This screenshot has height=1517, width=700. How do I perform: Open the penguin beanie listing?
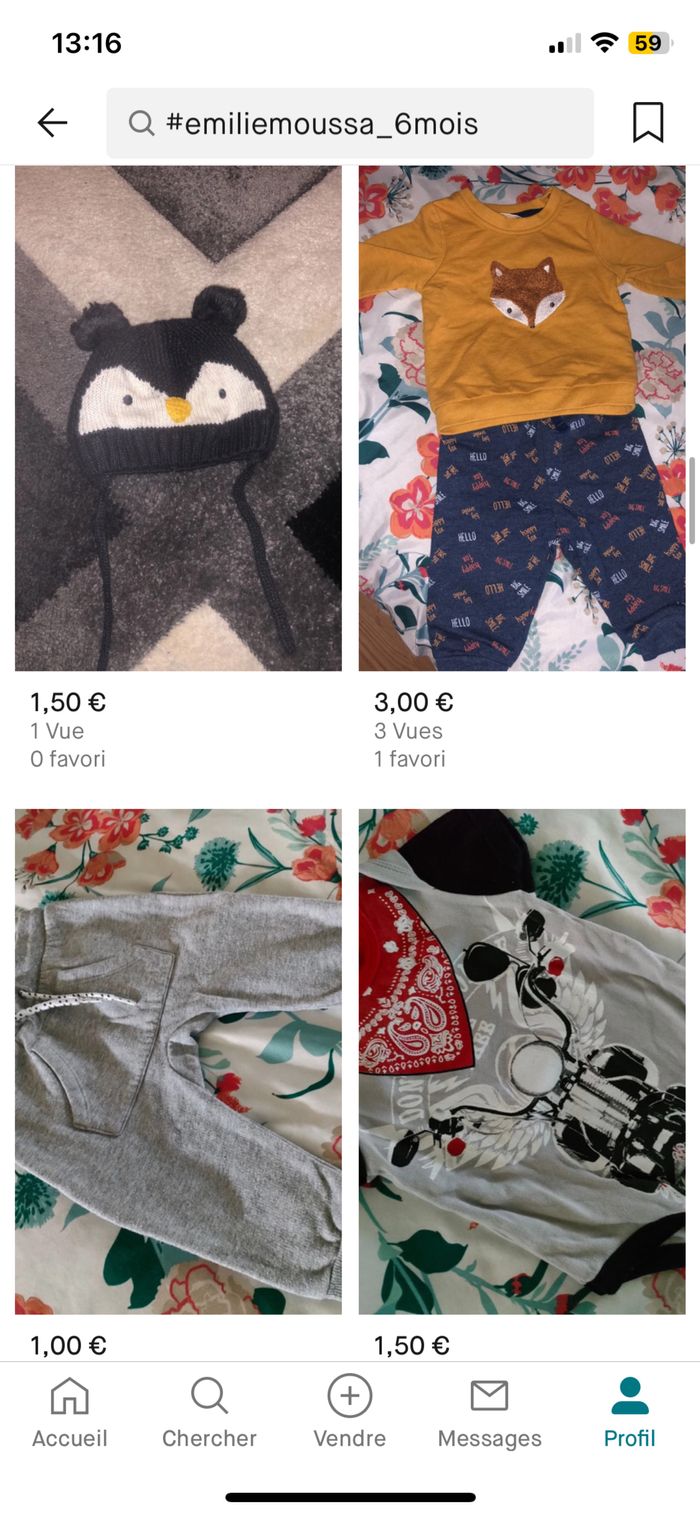pos(178,418)
